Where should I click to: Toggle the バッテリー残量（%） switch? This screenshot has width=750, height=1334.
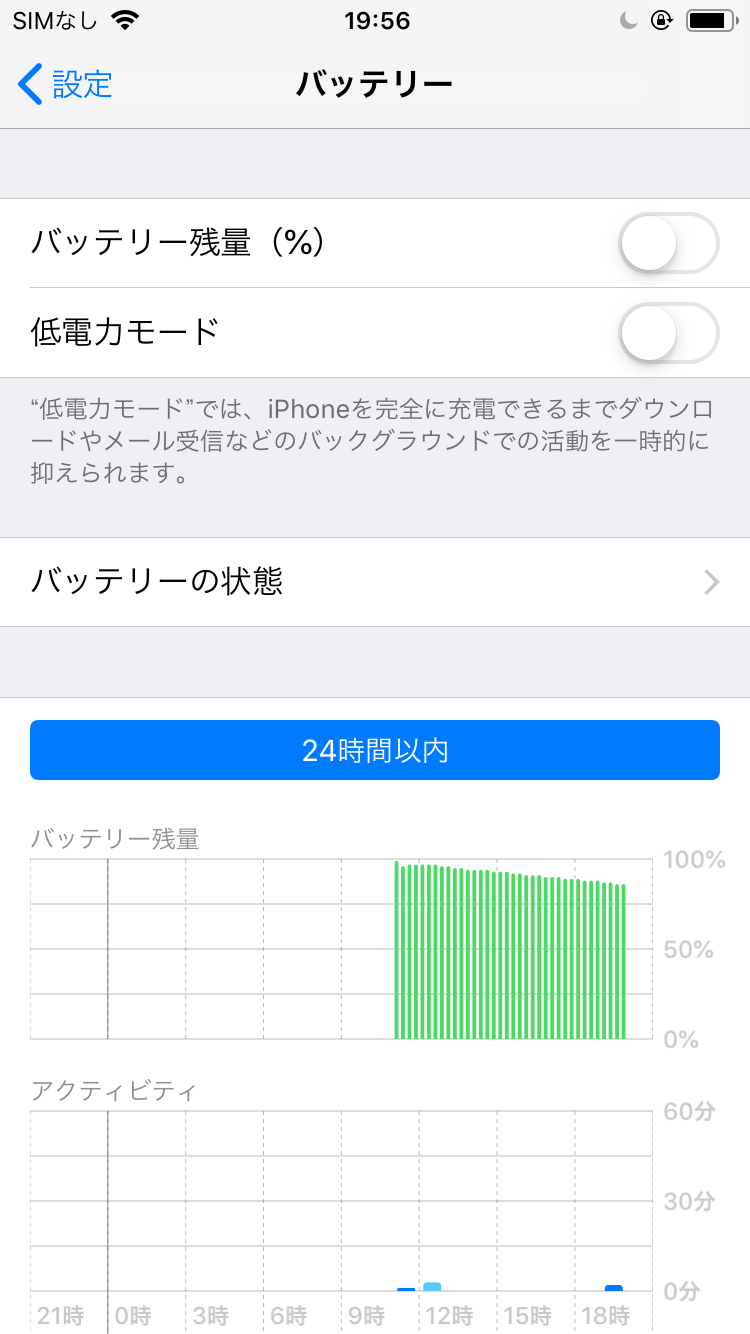point(668,243)
